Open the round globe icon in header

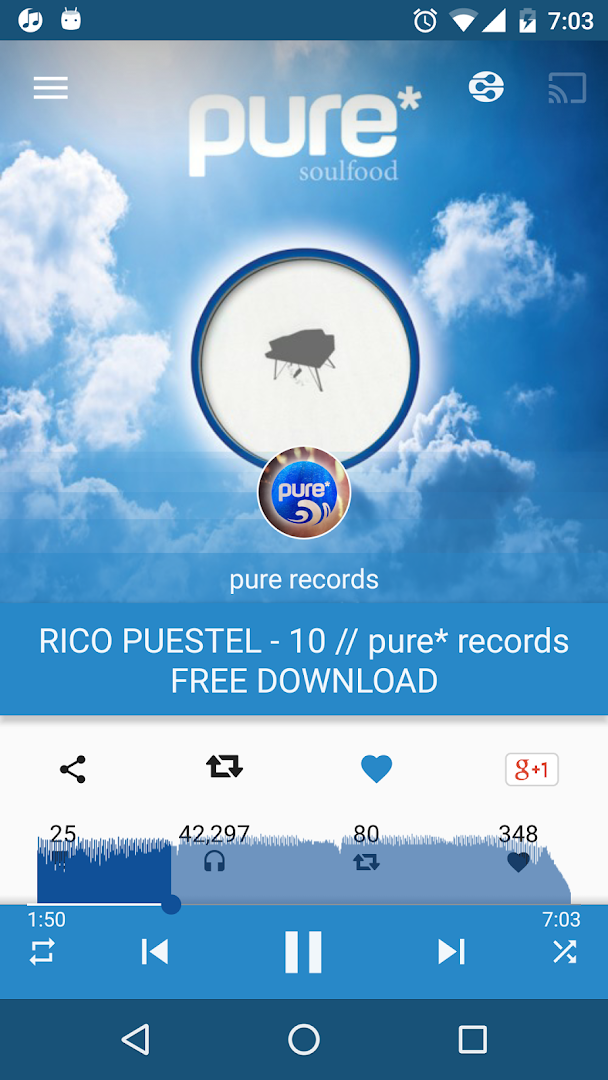(486, 88)
